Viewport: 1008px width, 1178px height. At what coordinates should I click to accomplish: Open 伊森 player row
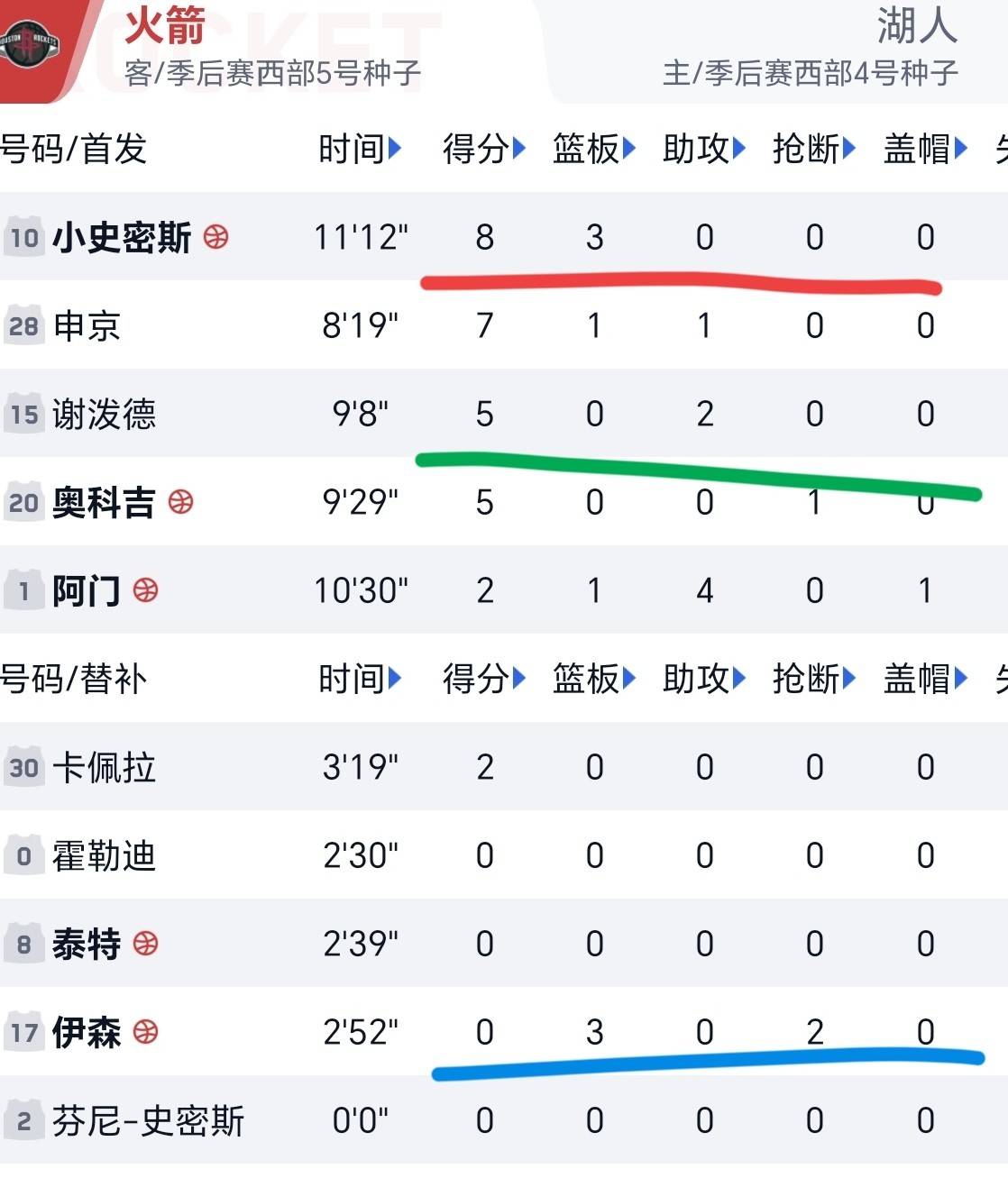point(87,1032)
